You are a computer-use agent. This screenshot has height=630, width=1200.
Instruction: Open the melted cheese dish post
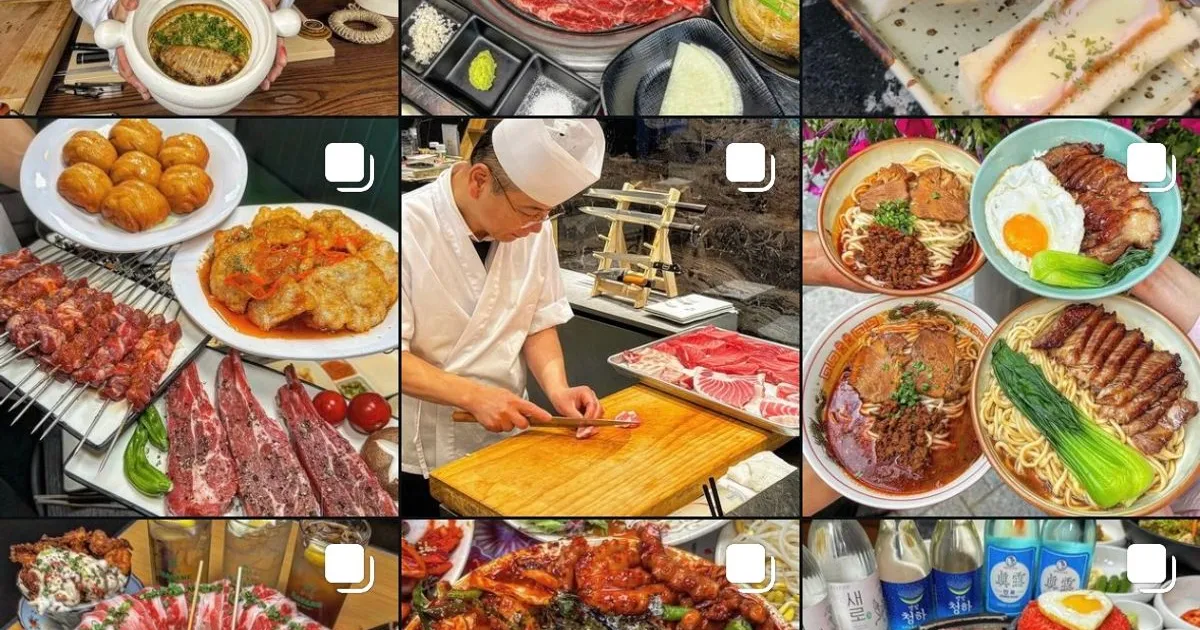click(1001, 57)
